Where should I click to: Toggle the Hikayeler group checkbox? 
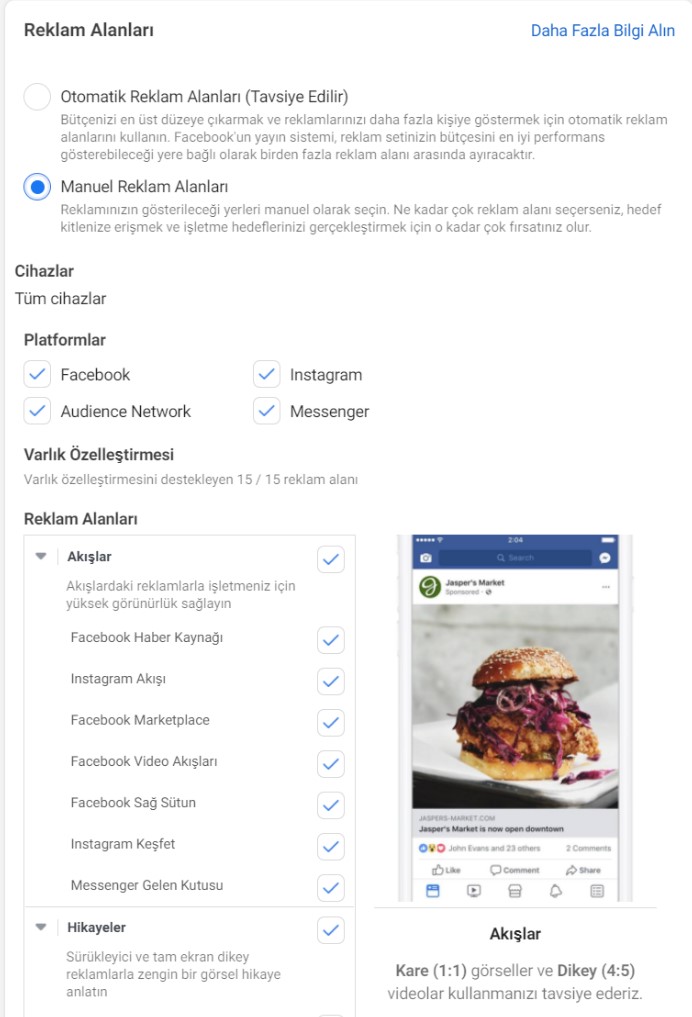coord(330,930)
